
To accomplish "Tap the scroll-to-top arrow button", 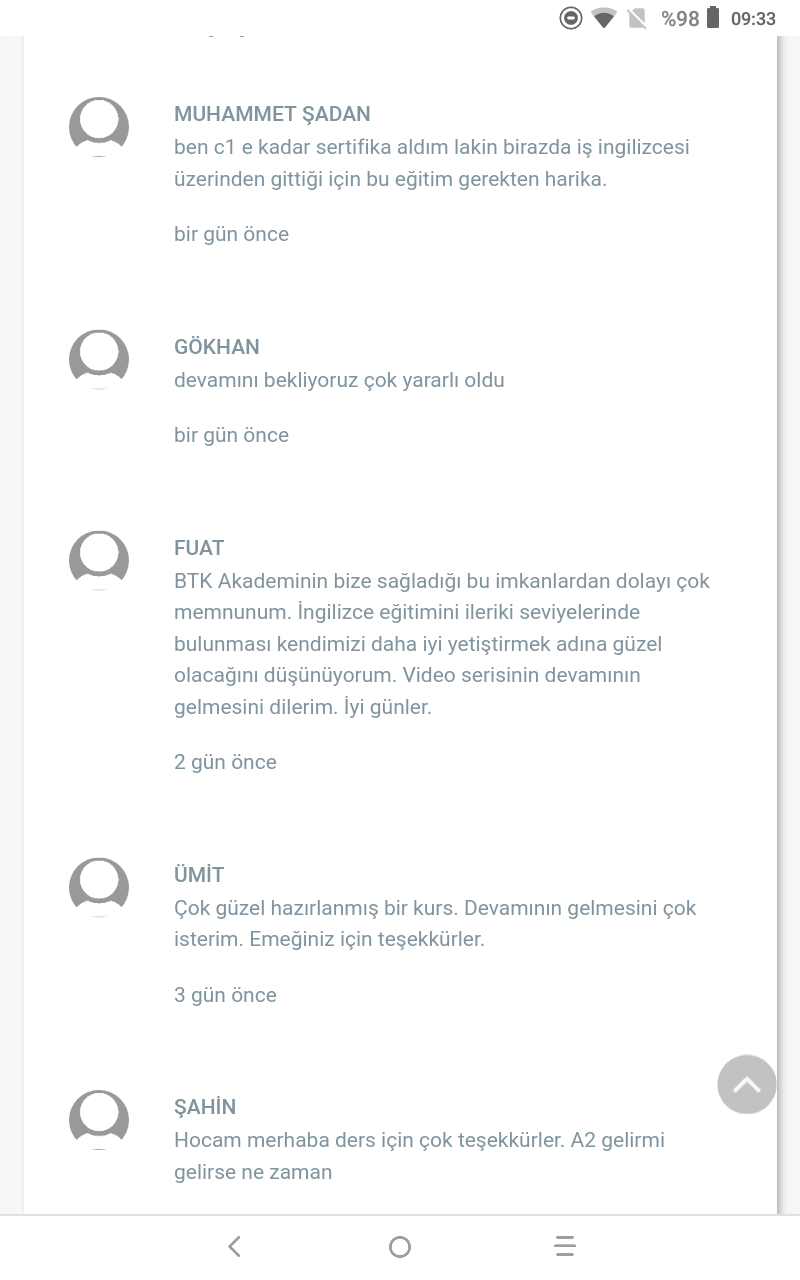I will 747,1085.
